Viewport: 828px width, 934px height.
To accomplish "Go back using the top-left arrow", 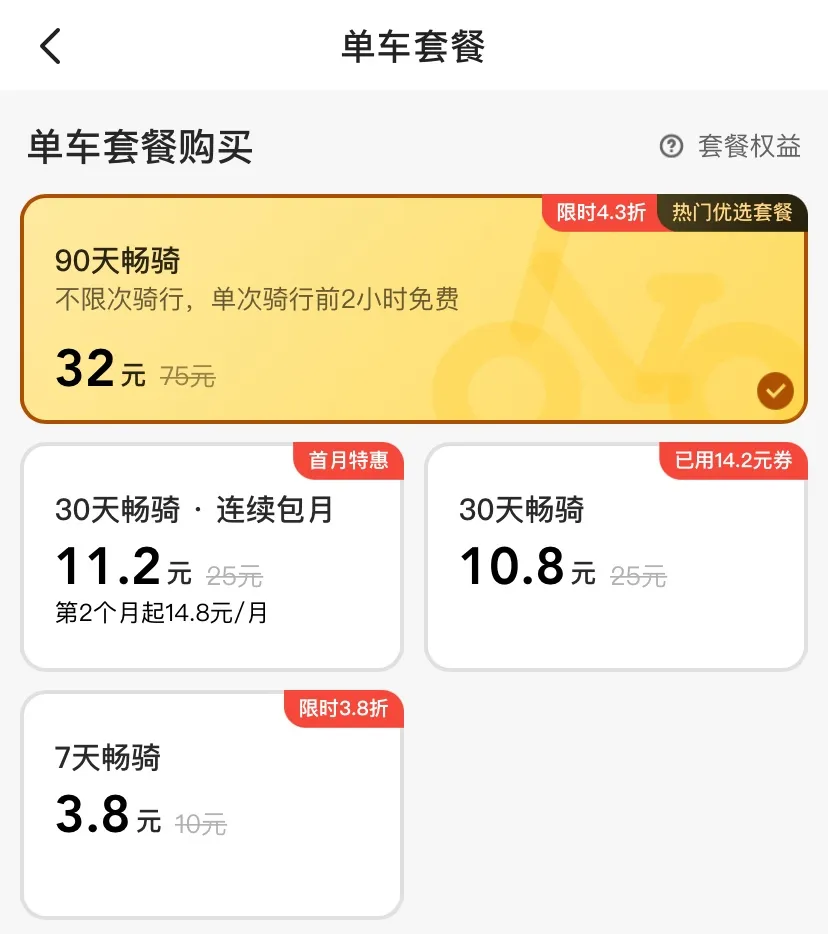I will 51,46.
